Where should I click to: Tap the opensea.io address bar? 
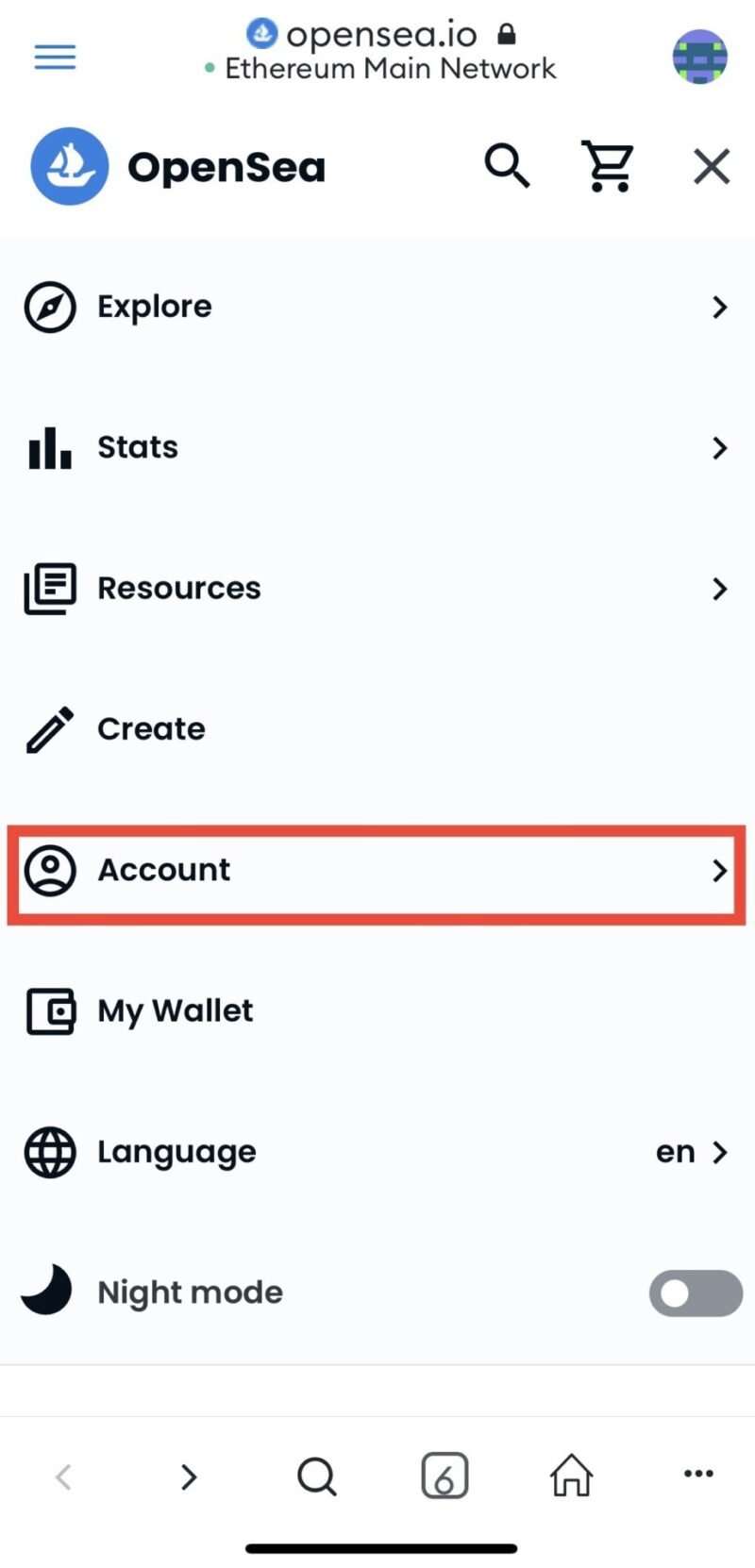click(x=381, y=52)
